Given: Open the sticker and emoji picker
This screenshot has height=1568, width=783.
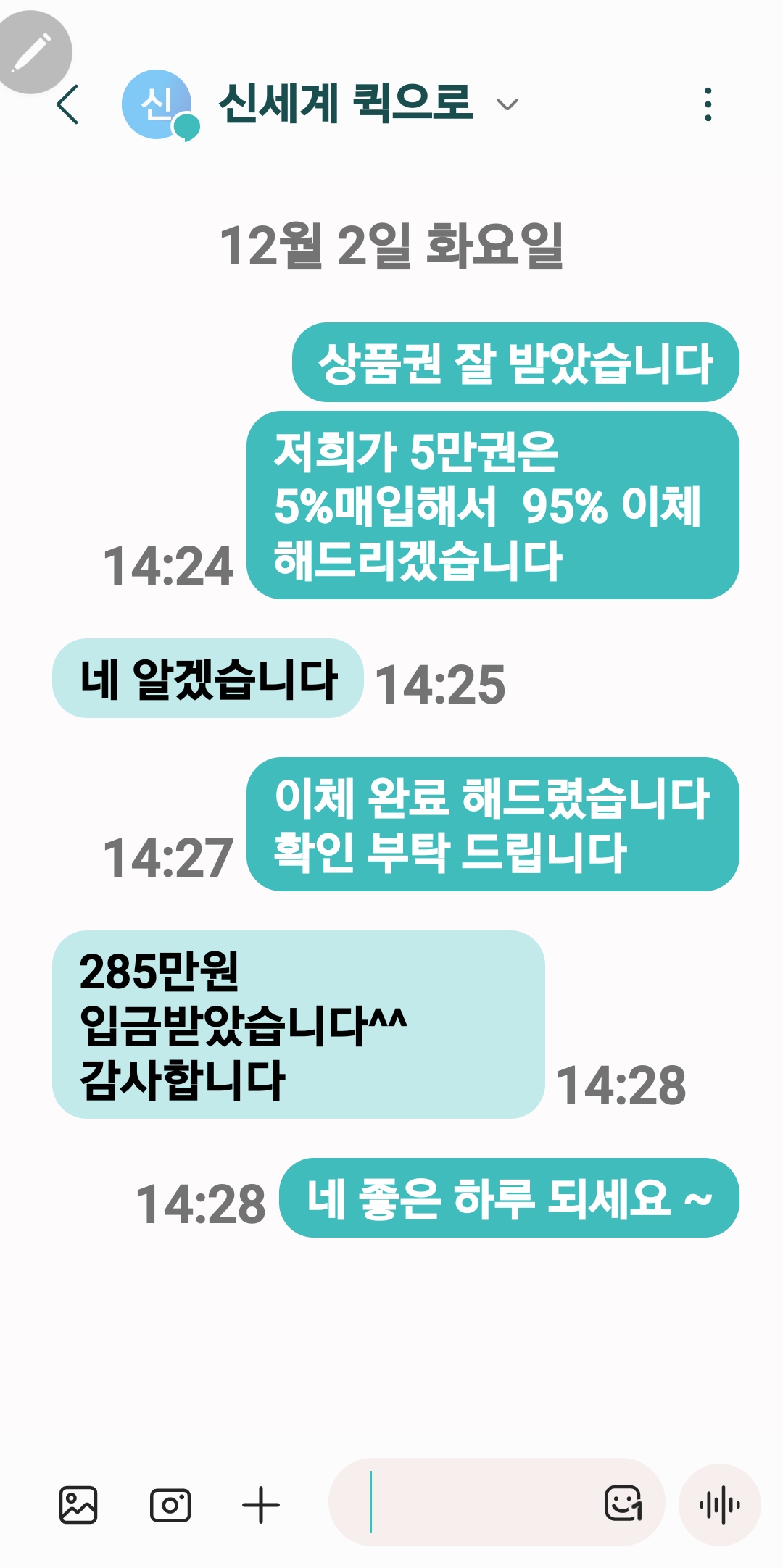Looking at the screenshot, I should (624, 1504).
